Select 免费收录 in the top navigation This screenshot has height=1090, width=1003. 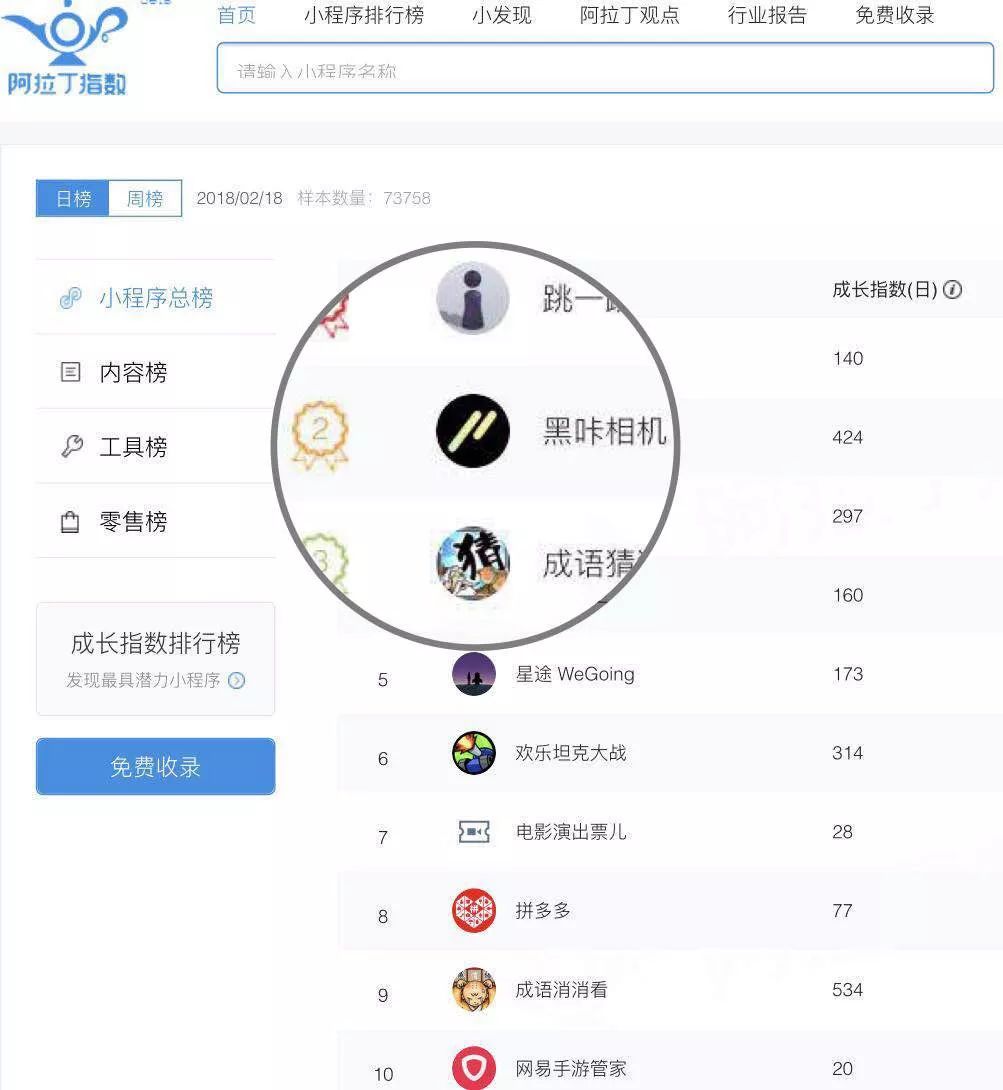pos(895,15)
